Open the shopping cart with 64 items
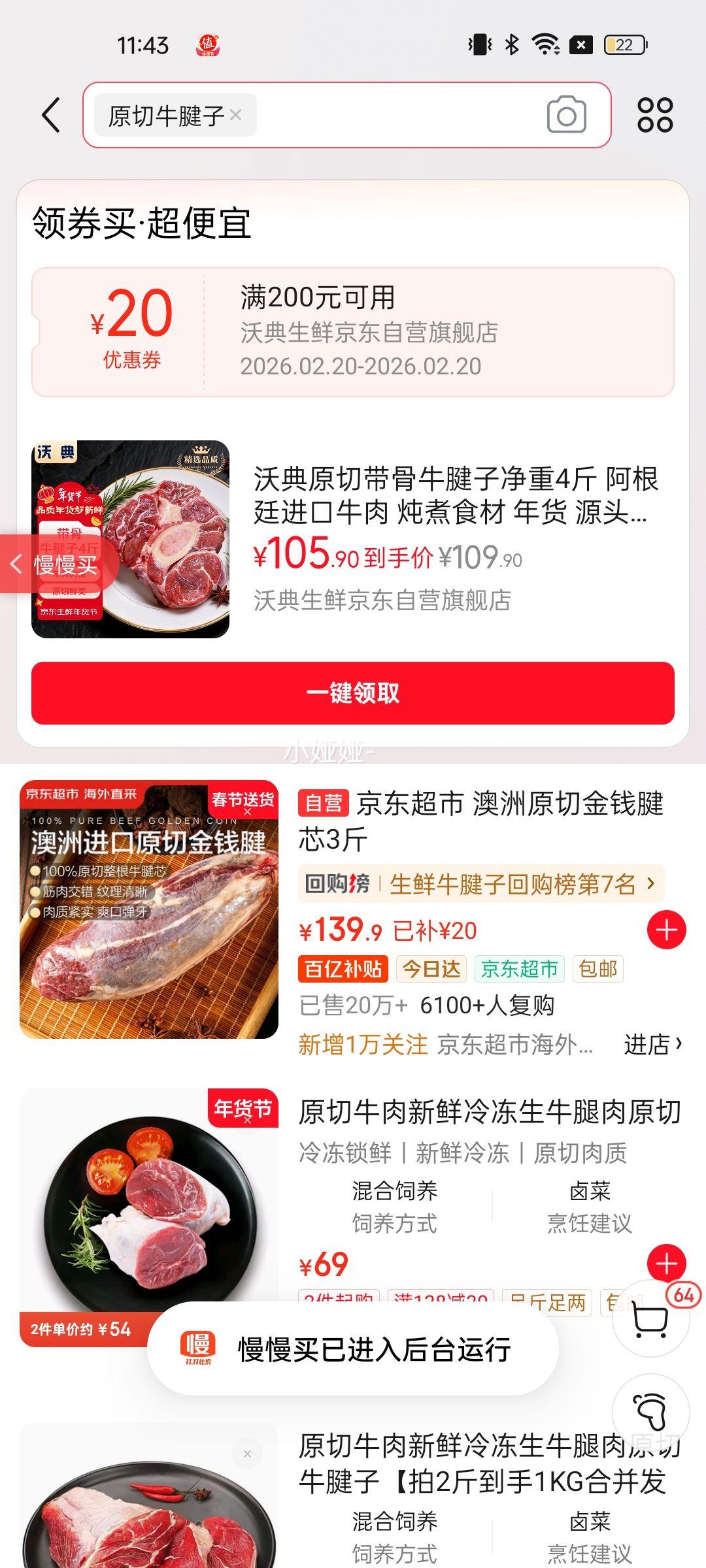This screenshot has width=706, height=1568. [651, 1321]
